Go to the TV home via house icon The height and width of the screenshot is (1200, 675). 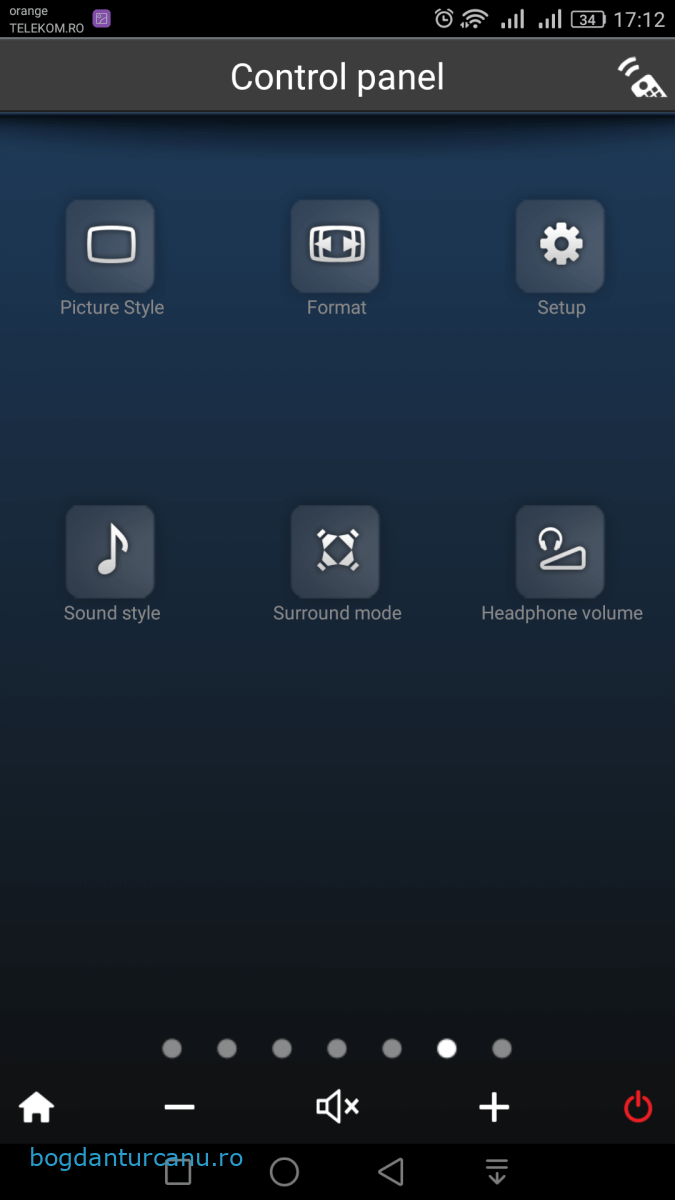37,1107
